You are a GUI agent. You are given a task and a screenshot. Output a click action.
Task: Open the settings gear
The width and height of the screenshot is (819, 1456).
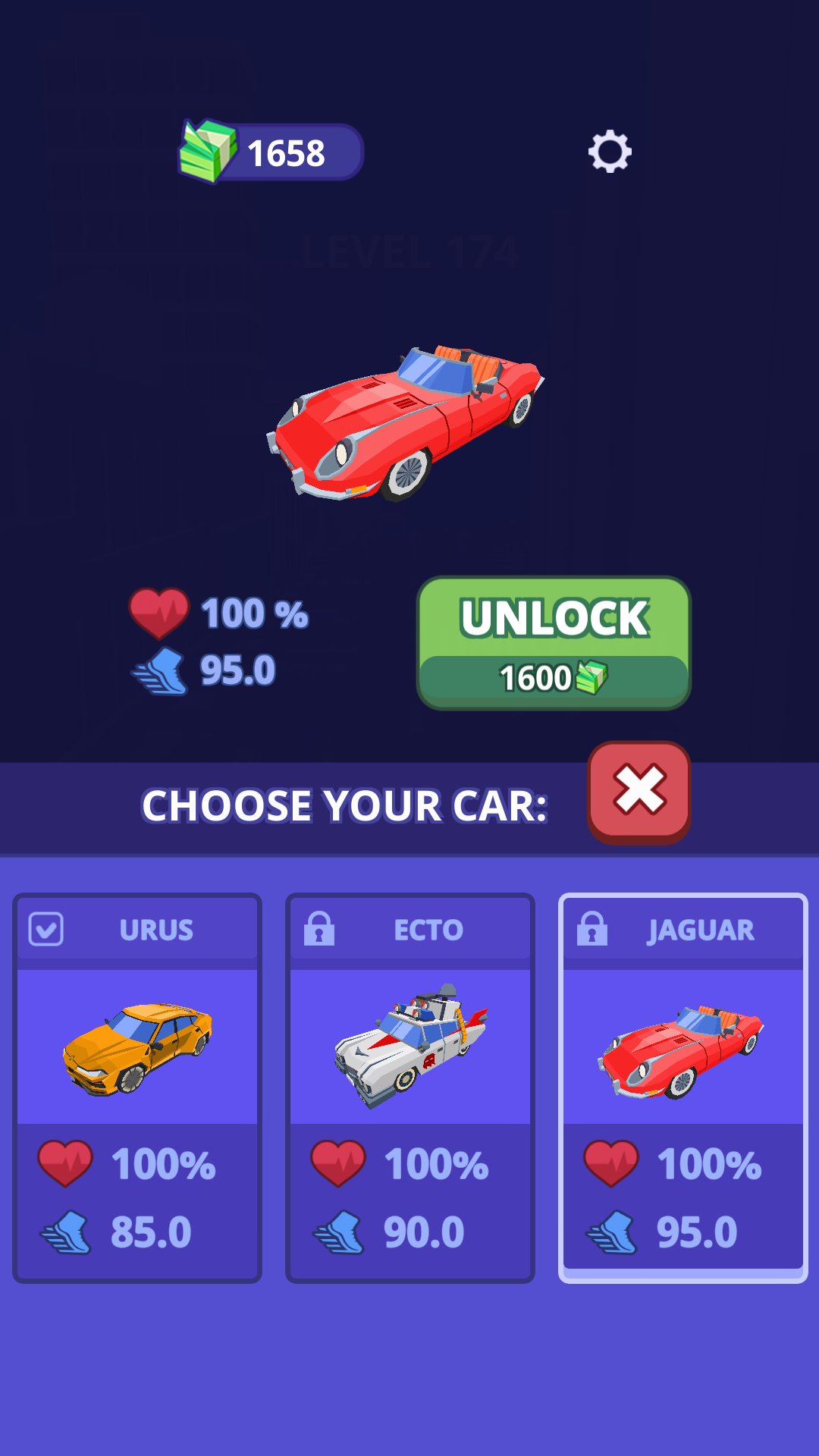[x=610, y=152]
